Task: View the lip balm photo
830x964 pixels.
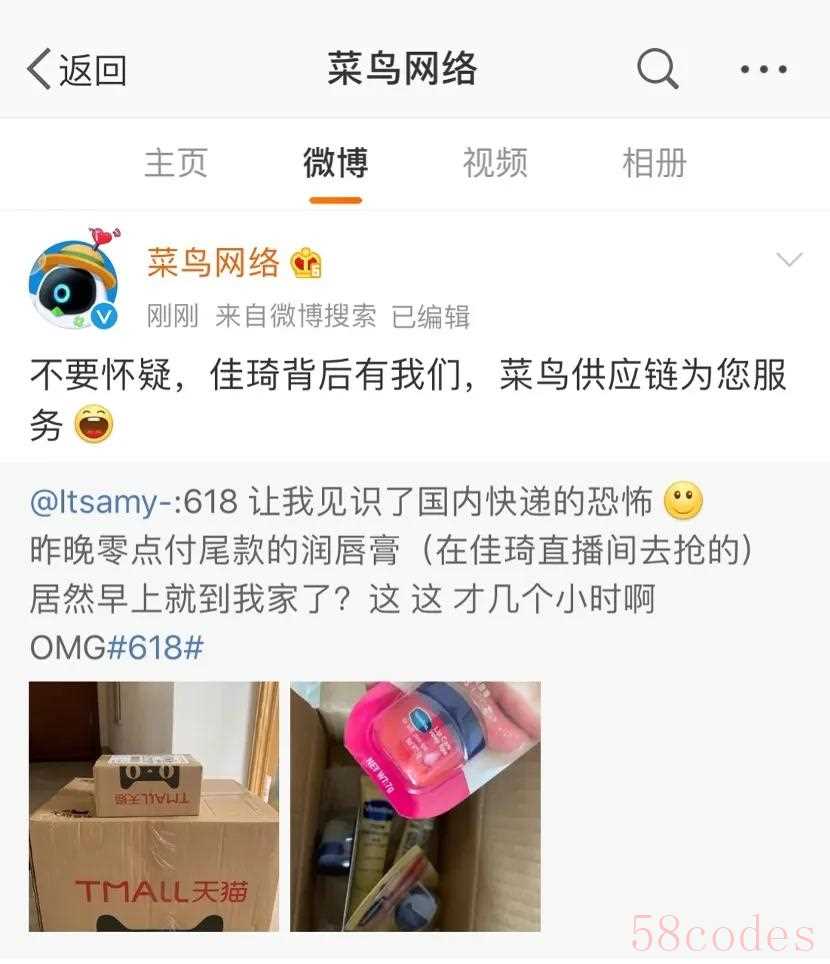Action: click(415, 806)
